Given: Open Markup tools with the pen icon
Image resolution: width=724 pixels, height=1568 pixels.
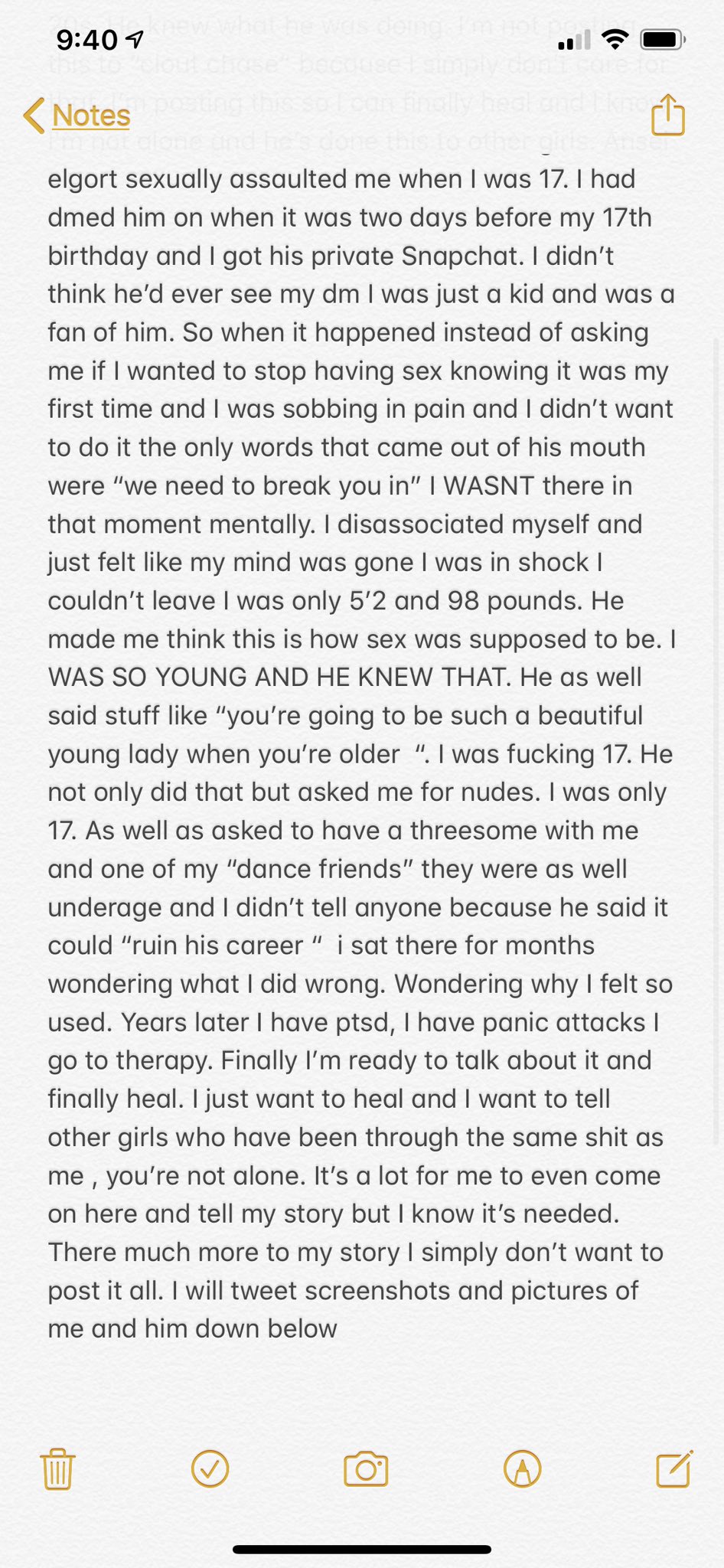Looking at the screenshot, I should click(521, 1469).
